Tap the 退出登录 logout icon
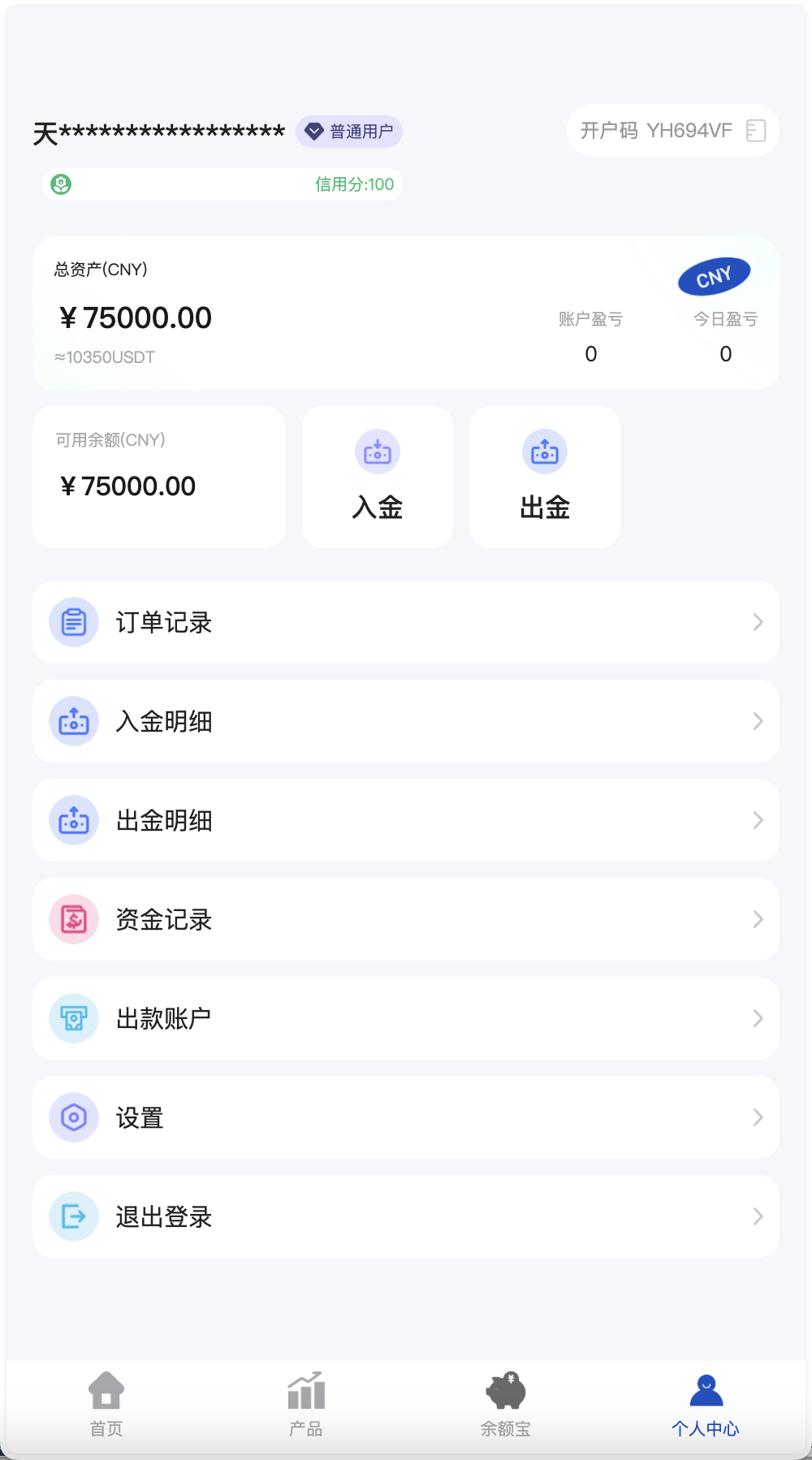The width and height of the screenshot is (812, 1460). tap(73, 1216)
